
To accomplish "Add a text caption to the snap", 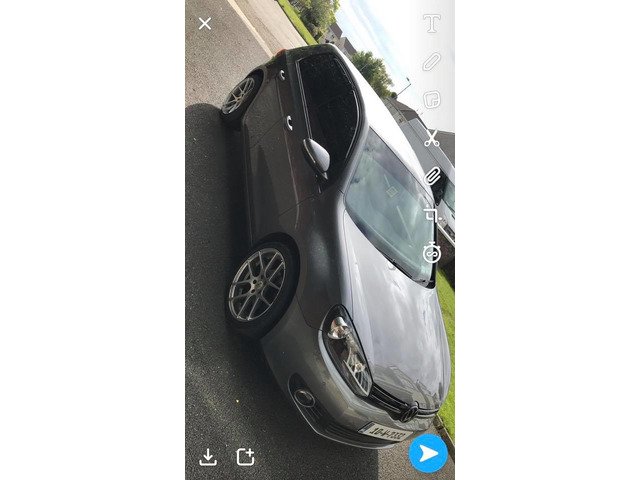I will pyautogui.click(x=431, y=23).
